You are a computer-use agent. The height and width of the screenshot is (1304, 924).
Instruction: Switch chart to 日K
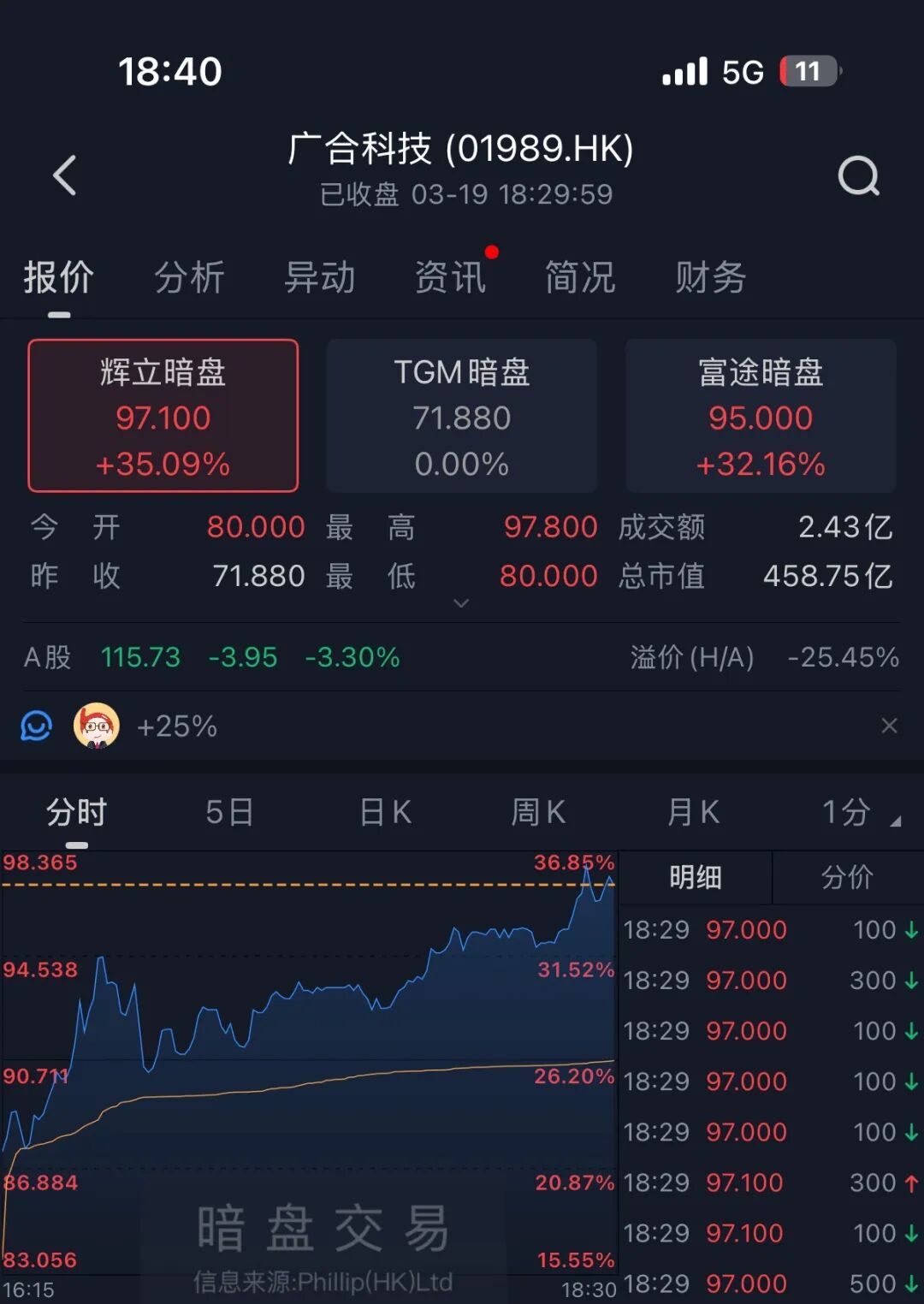tap(386, 812)
